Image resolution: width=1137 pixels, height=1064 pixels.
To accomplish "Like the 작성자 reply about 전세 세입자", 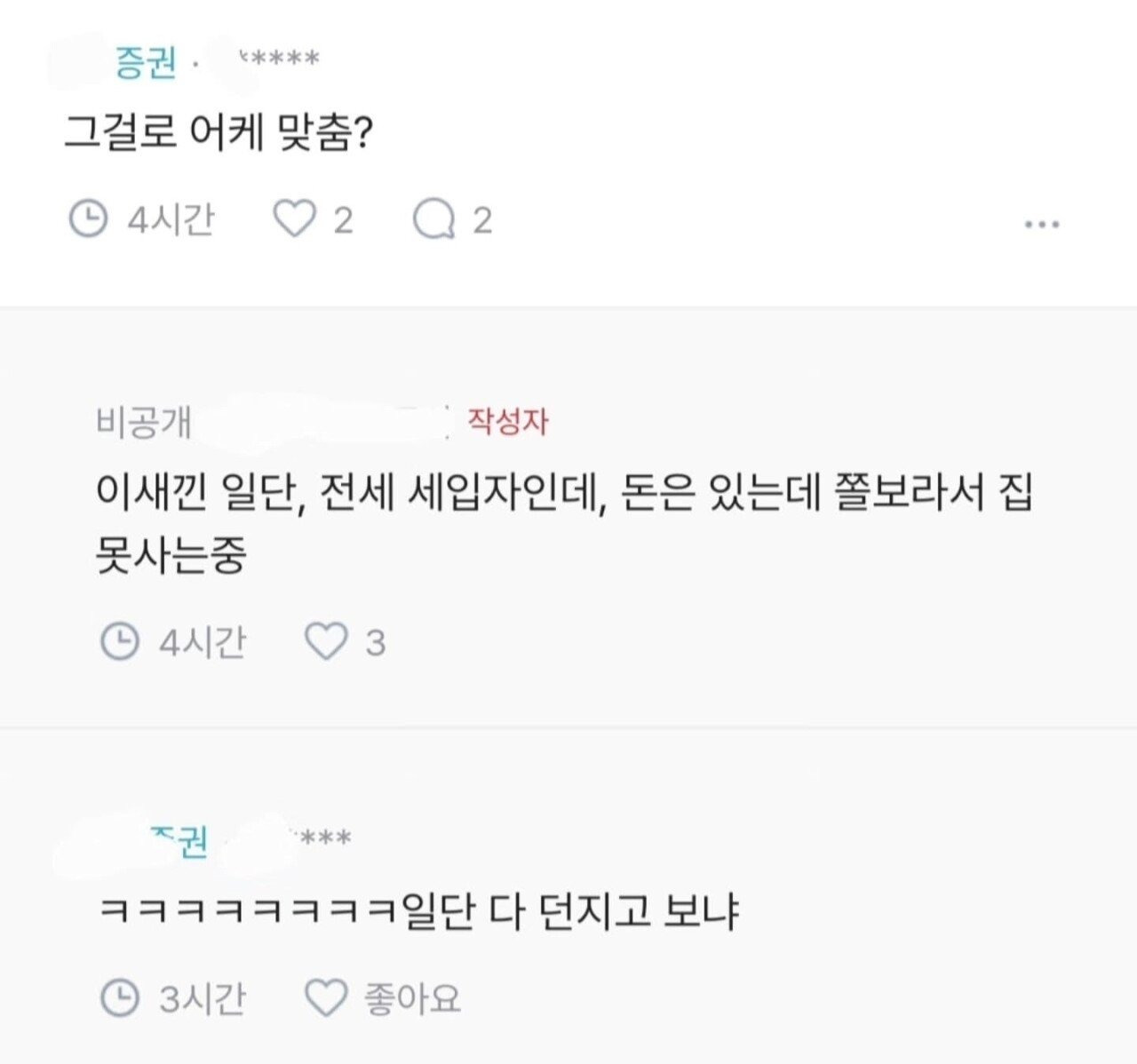I will tap(326, 641).
